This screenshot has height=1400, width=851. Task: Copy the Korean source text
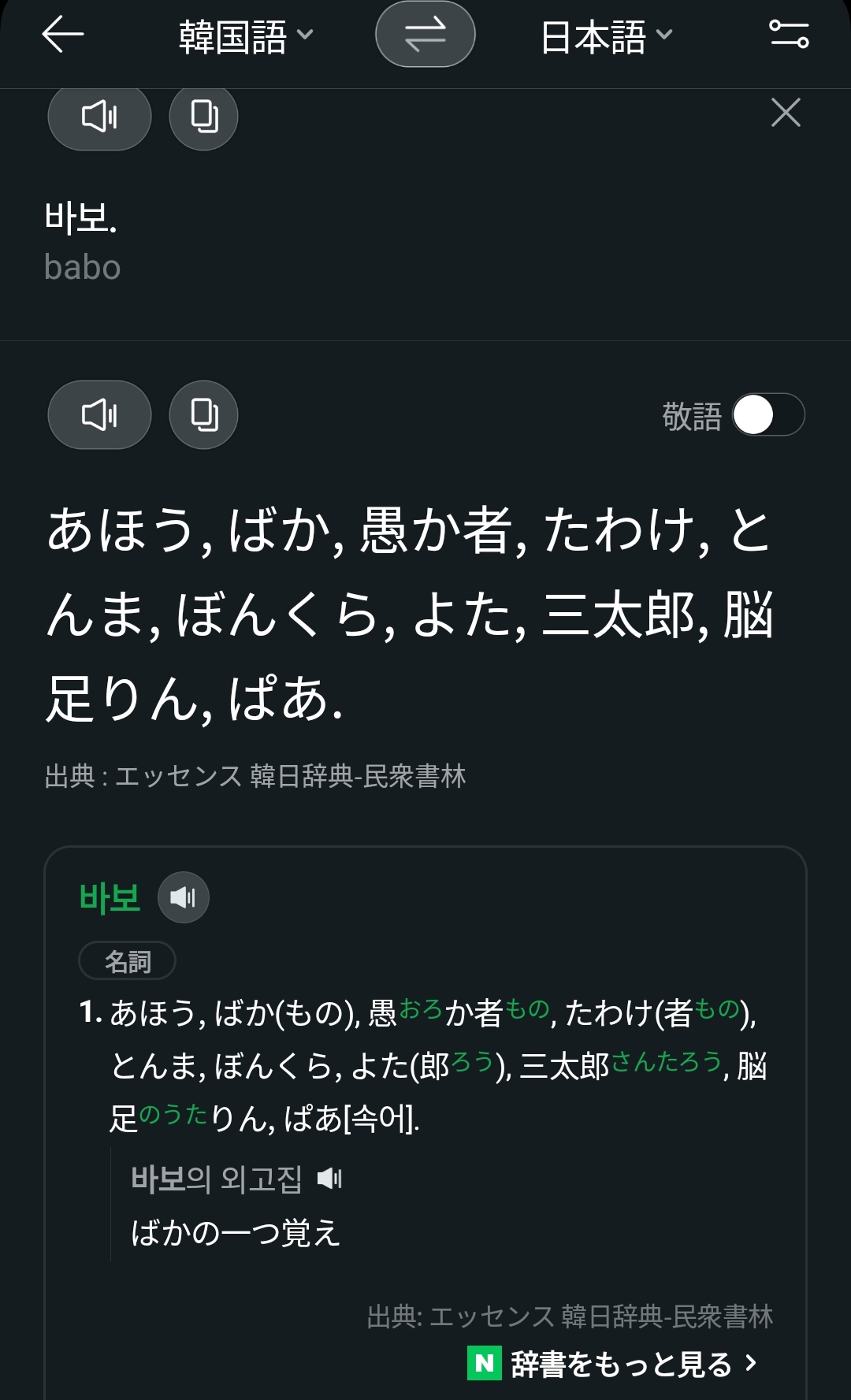(203, 117)
